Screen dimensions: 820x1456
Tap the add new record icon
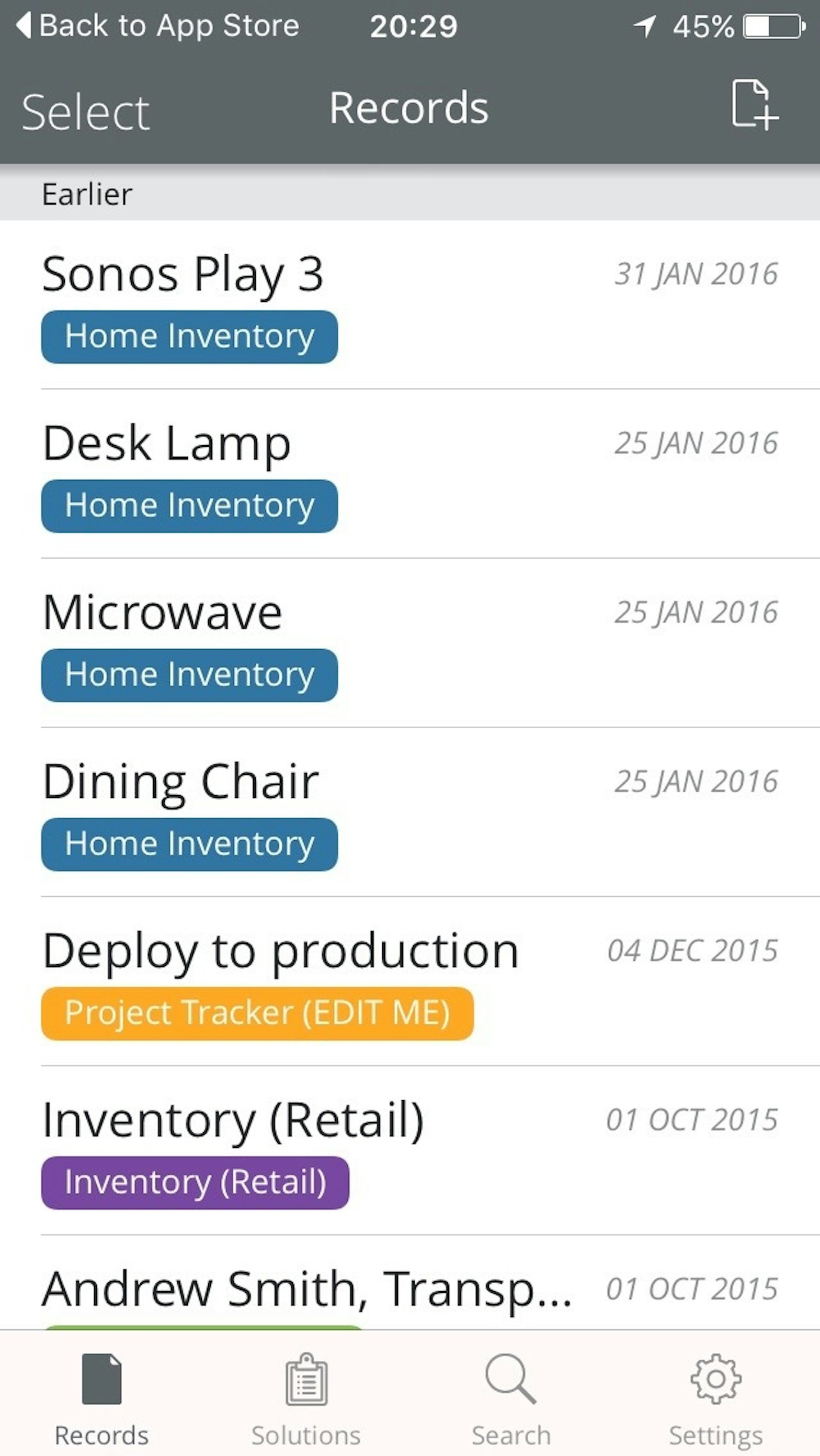pos(755,106)
